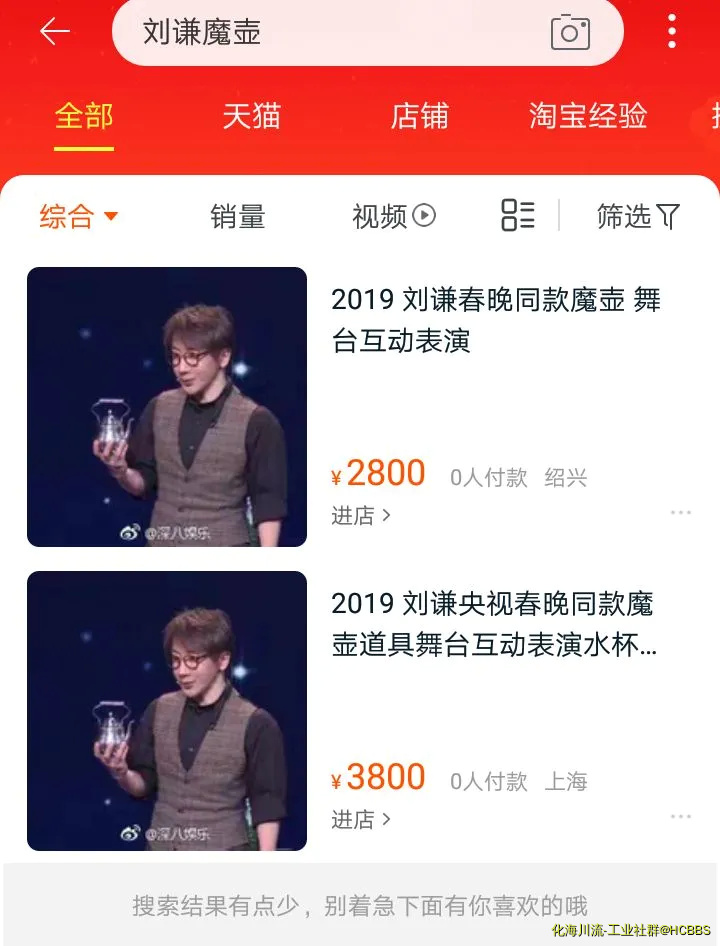Open camera image search
720x946 pixels.
[x=570, y=32]
